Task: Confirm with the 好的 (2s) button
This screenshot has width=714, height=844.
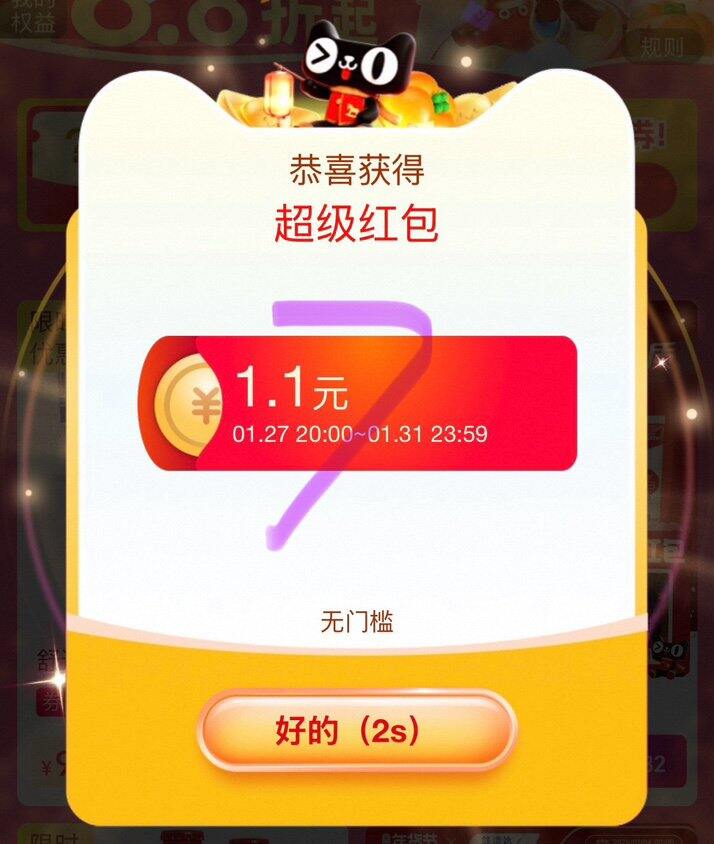Action: 357,730
